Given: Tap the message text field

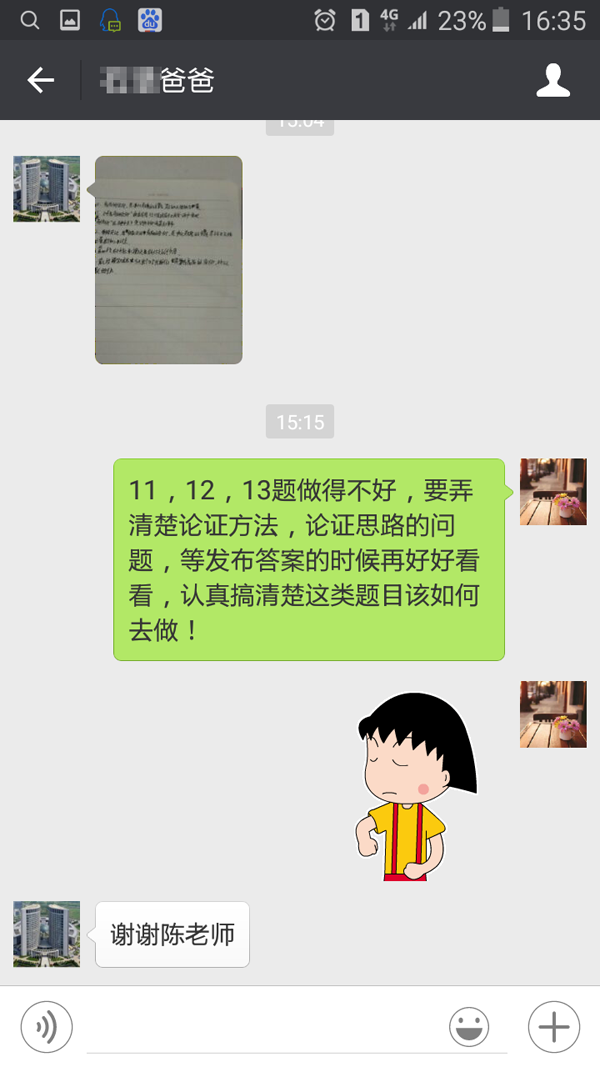Looking at the screenshot, I should click(x=260, y=1027).
